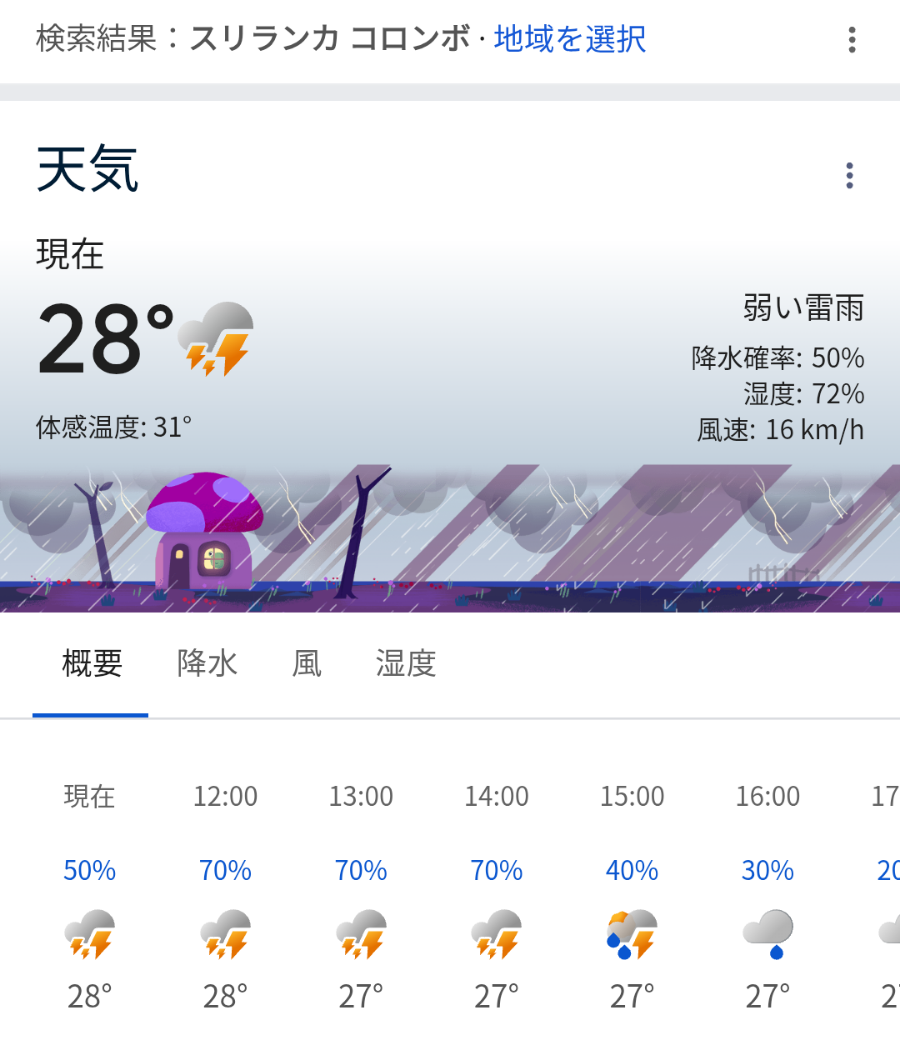Open the search results overflow menu

tap(851, 40)
